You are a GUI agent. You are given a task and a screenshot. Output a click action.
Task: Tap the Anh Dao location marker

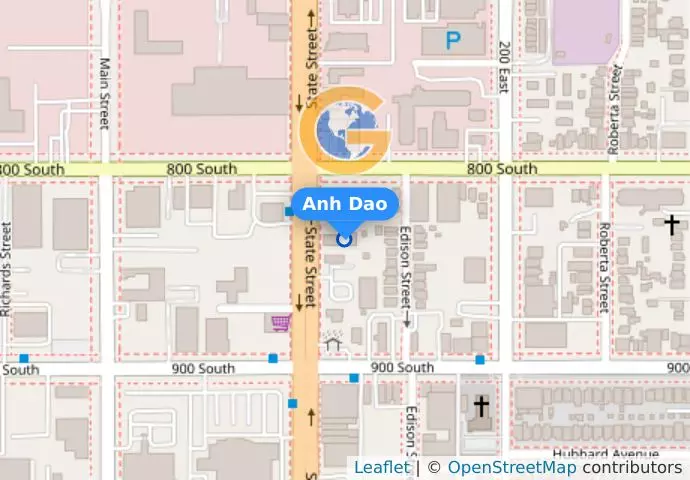[345, 239]
